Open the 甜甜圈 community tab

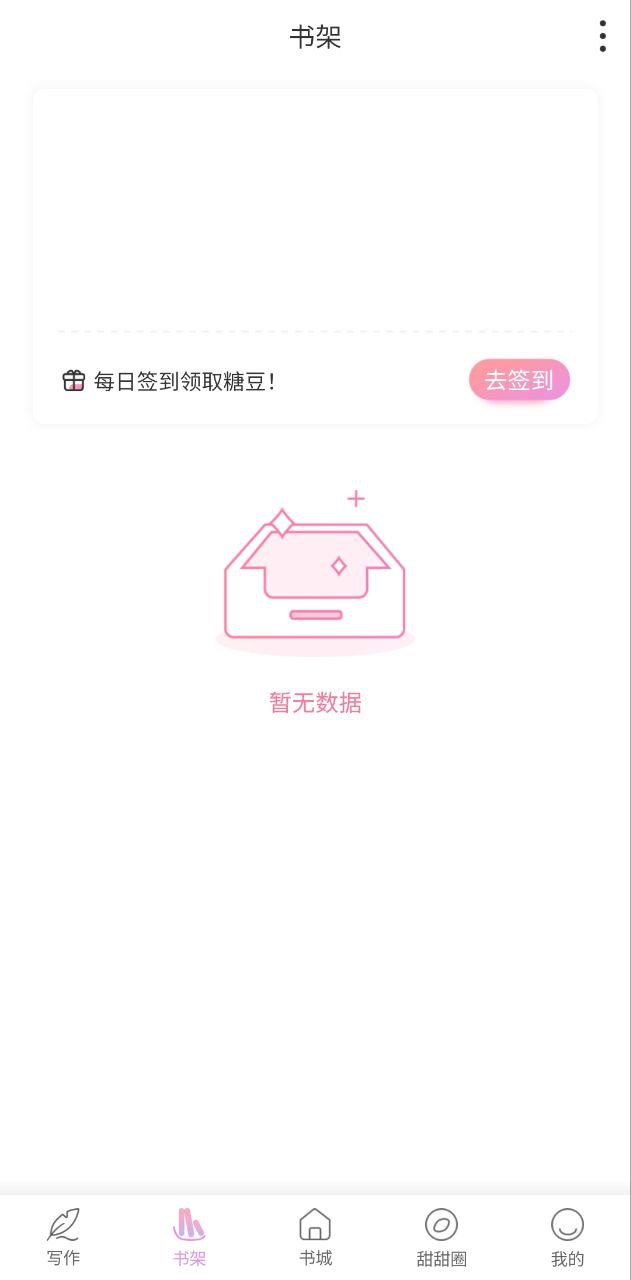[441, 1237]
